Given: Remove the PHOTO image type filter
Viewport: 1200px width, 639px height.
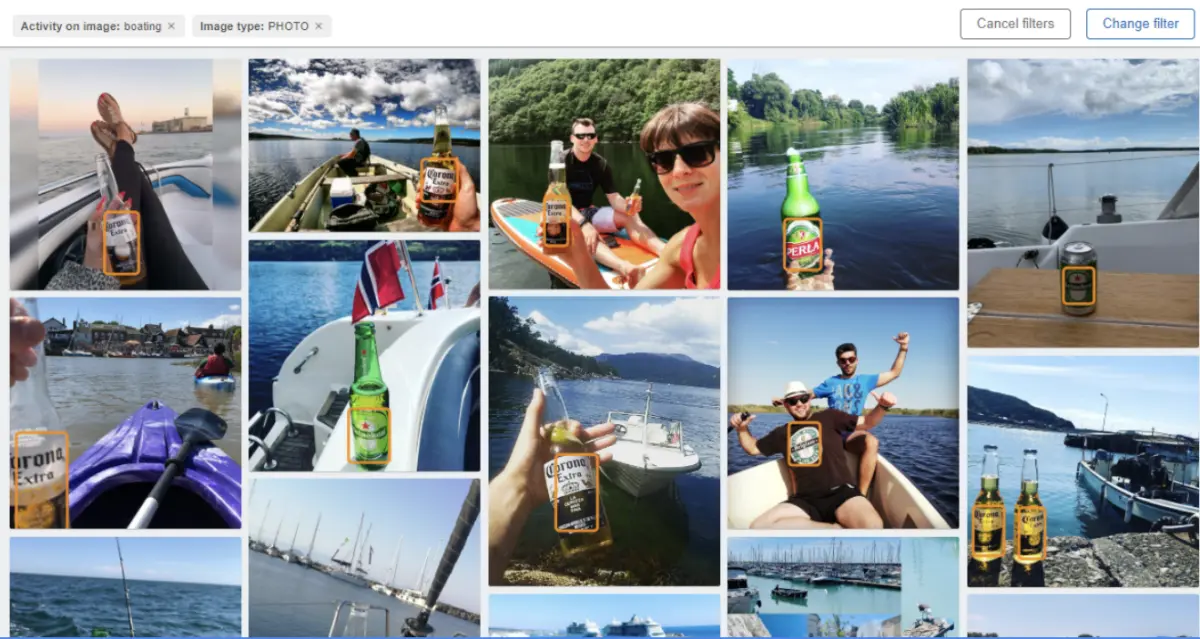Looking at the screenshot, I should (x=319, y=26).
